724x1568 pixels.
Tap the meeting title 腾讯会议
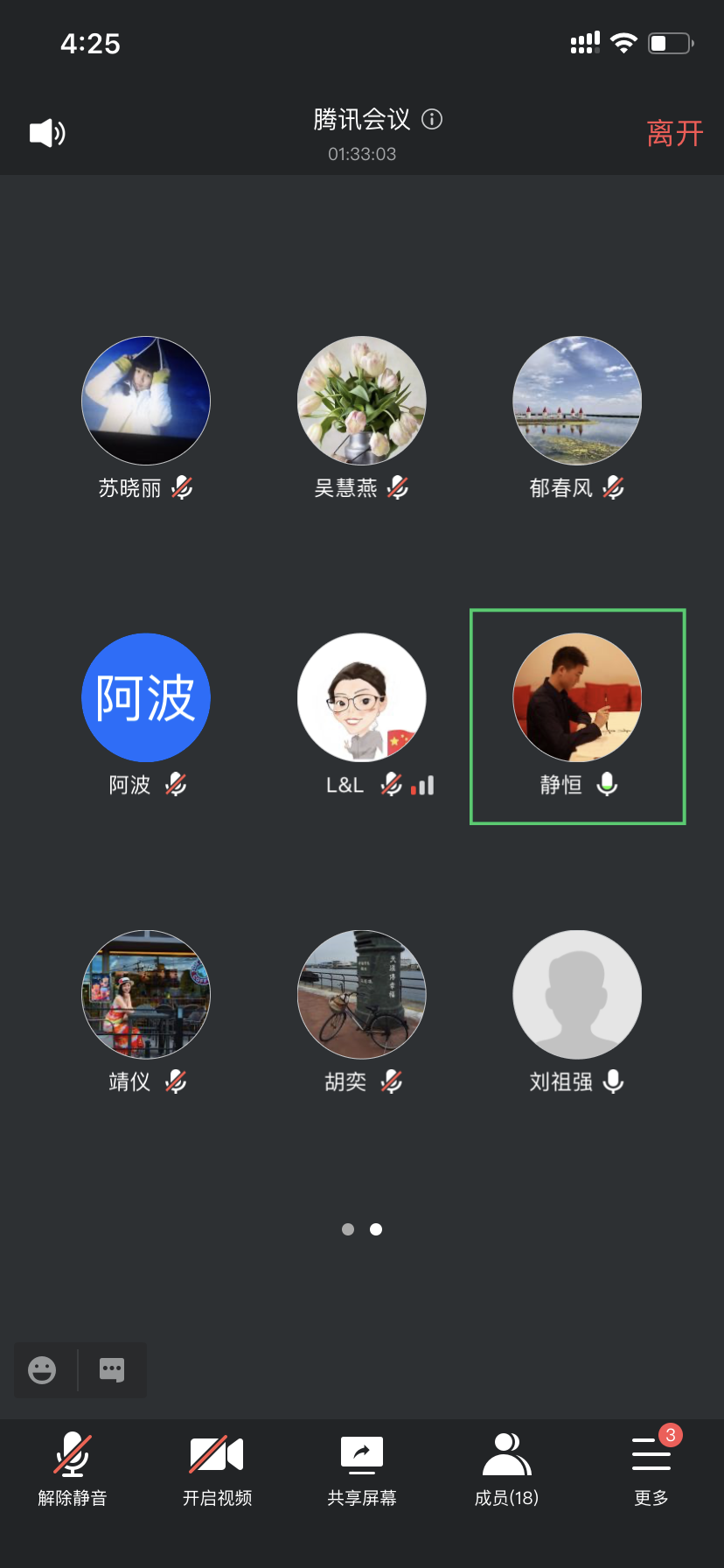(362, 119)
